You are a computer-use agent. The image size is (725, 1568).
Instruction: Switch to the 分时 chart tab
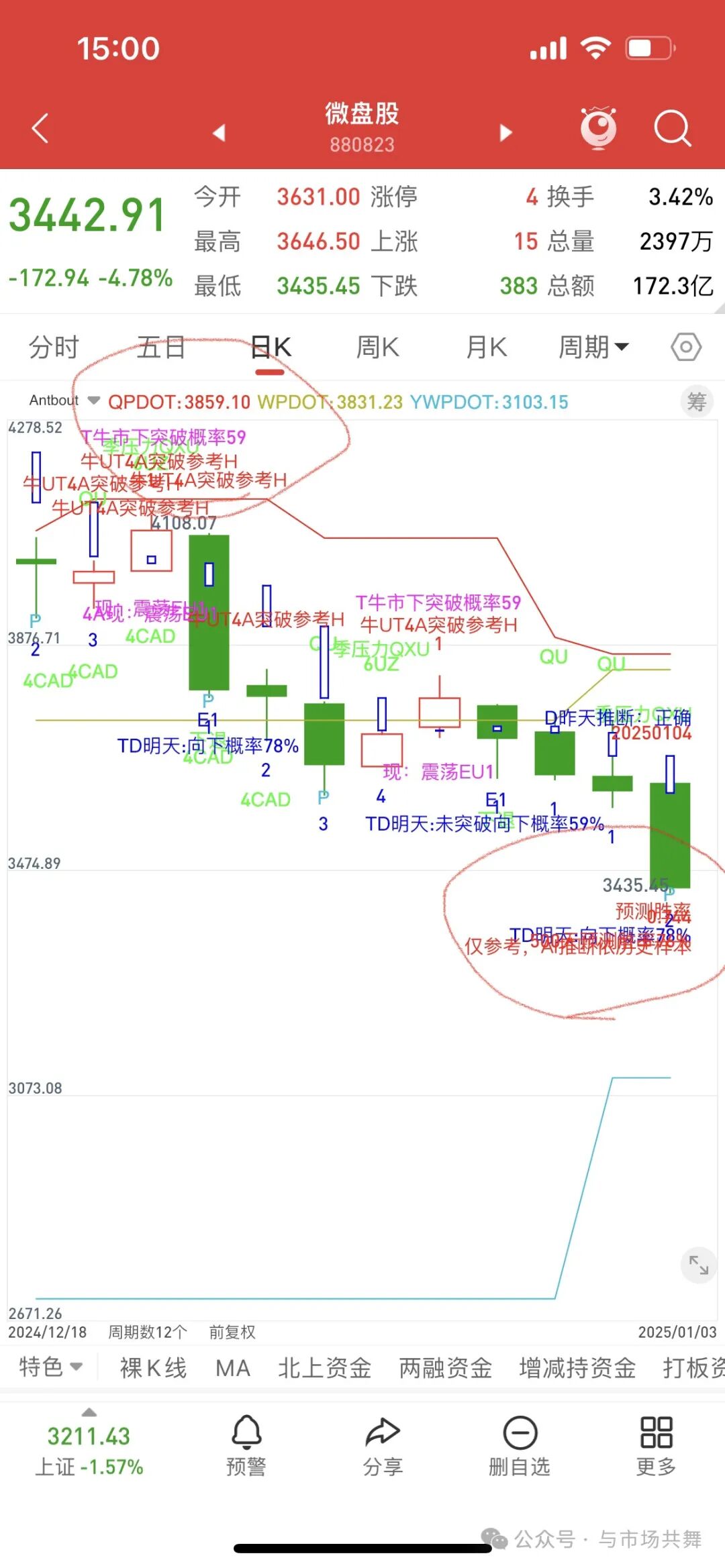click(x=54, y=348)
